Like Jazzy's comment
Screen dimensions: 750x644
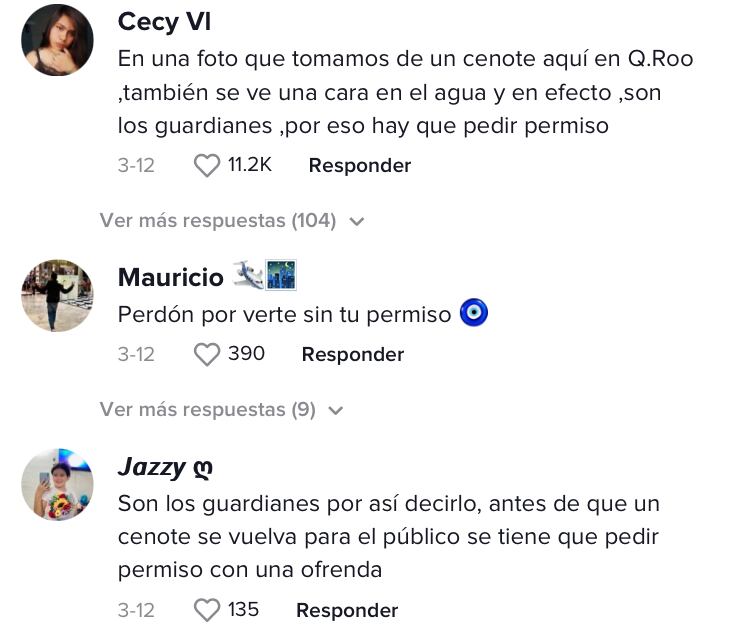(207, 610)
